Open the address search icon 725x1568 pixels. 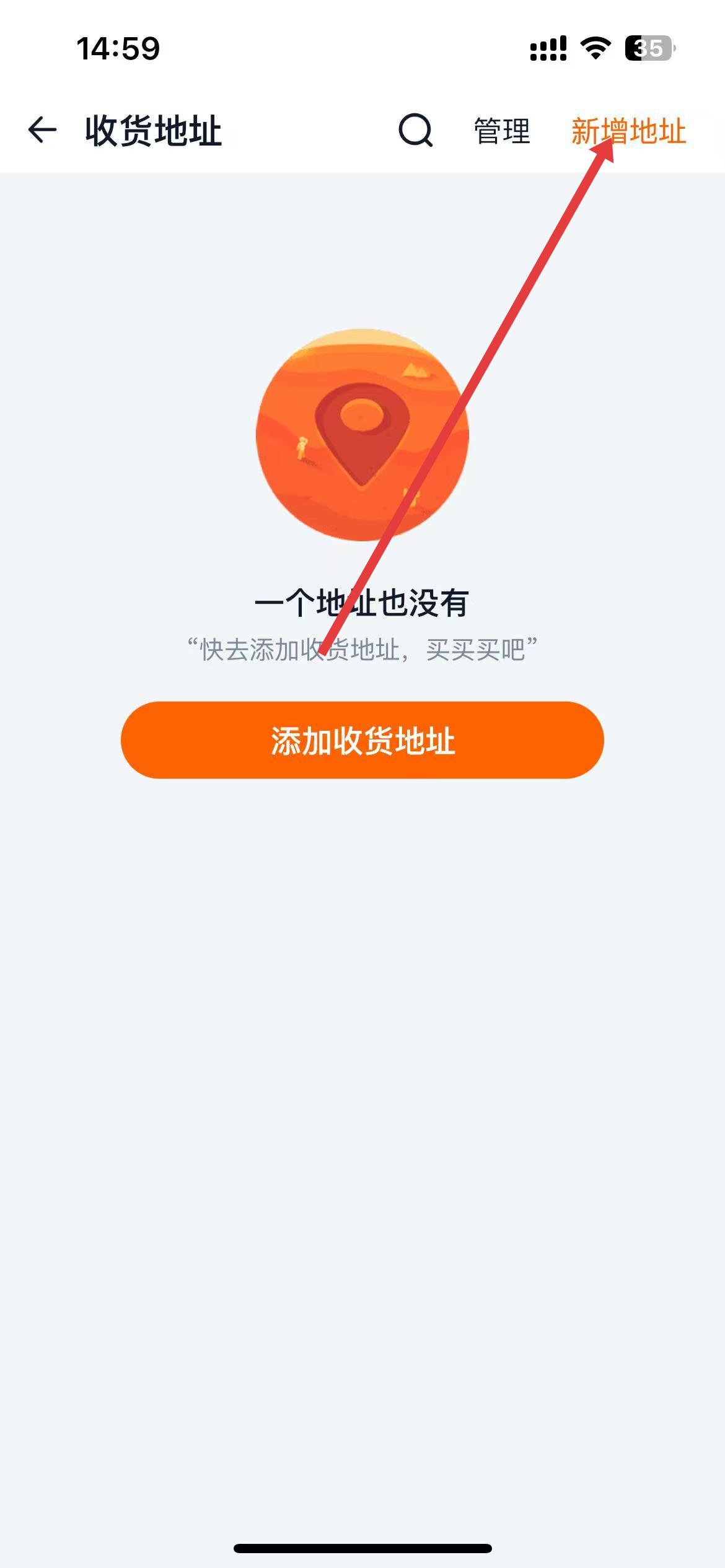[415, 131]
